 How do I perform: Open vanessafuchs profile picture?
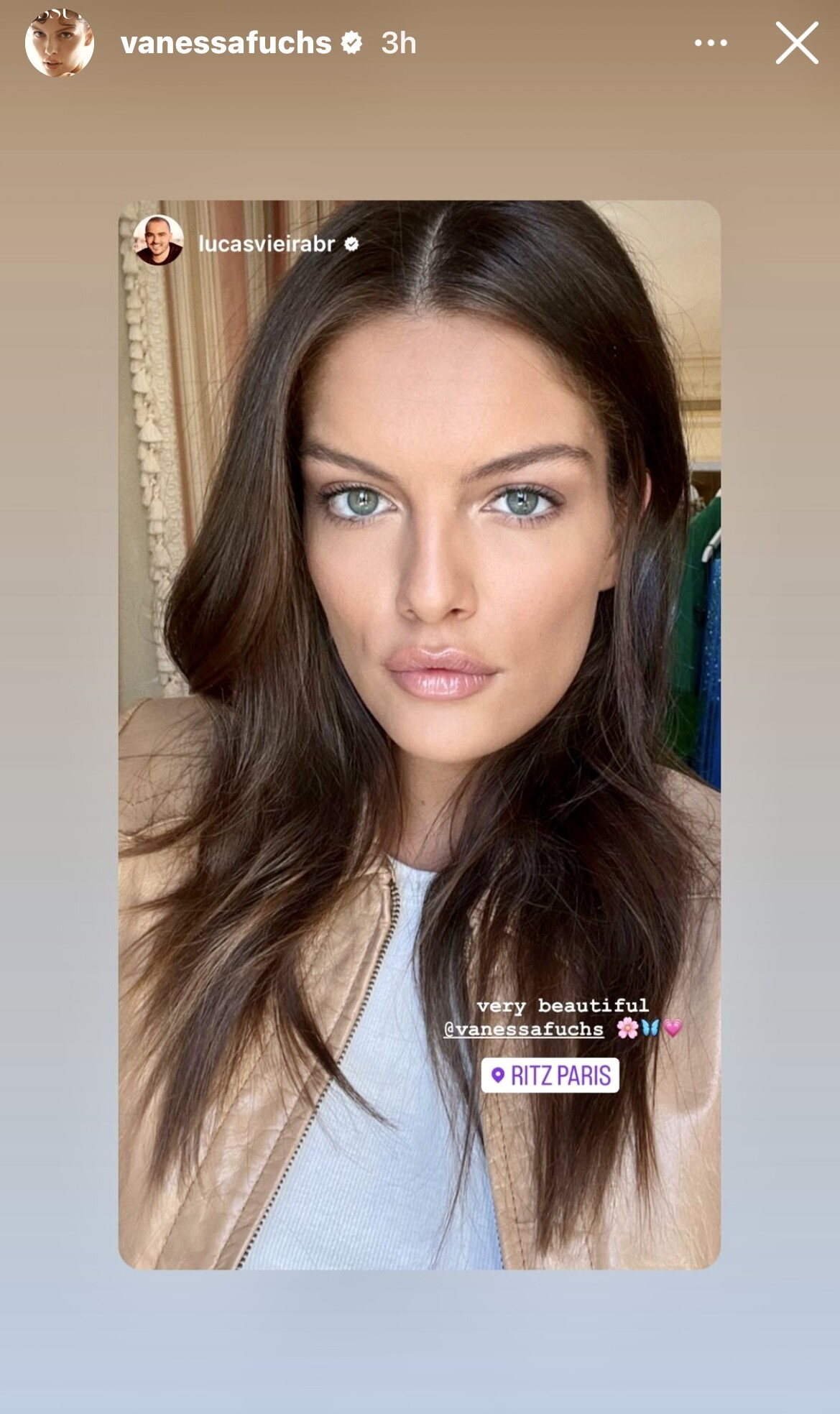(59, 43)
